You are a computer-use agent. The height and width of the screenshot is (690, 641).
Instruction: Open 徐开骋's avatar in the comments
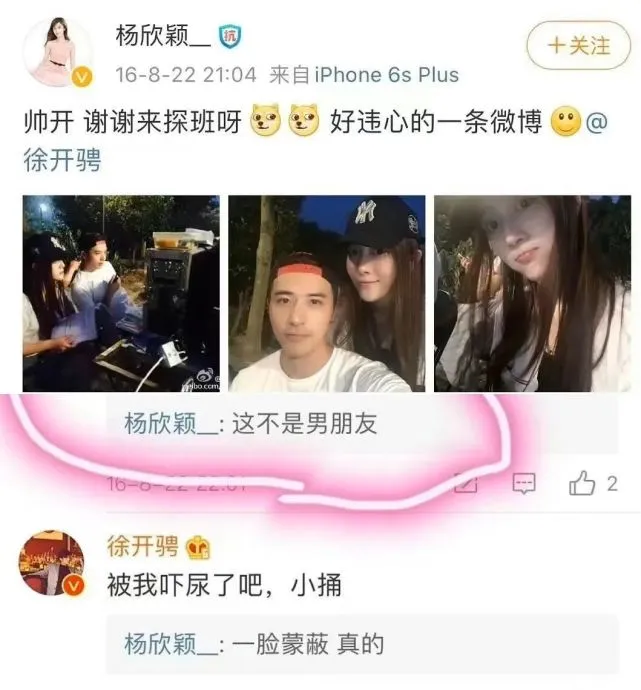pyautogui.click(x=52, y=565)
